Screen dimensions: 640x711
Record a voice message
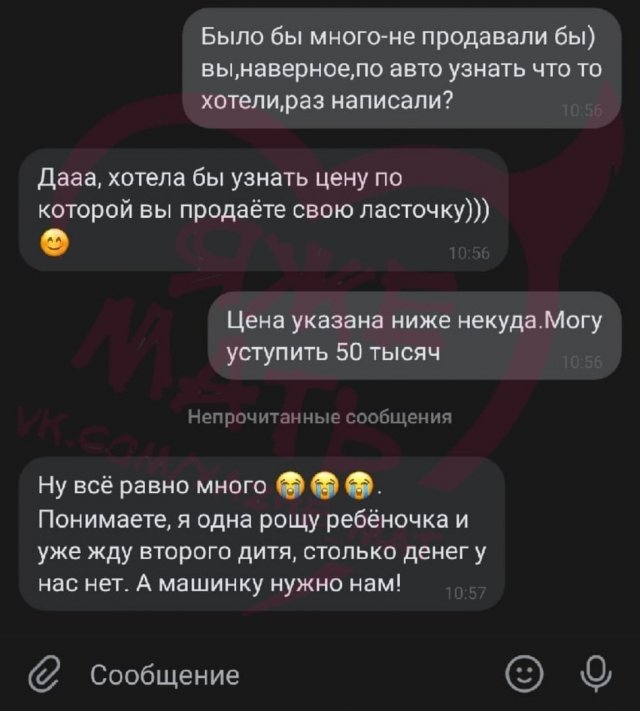pyautogui.click(x=596, y=673)
